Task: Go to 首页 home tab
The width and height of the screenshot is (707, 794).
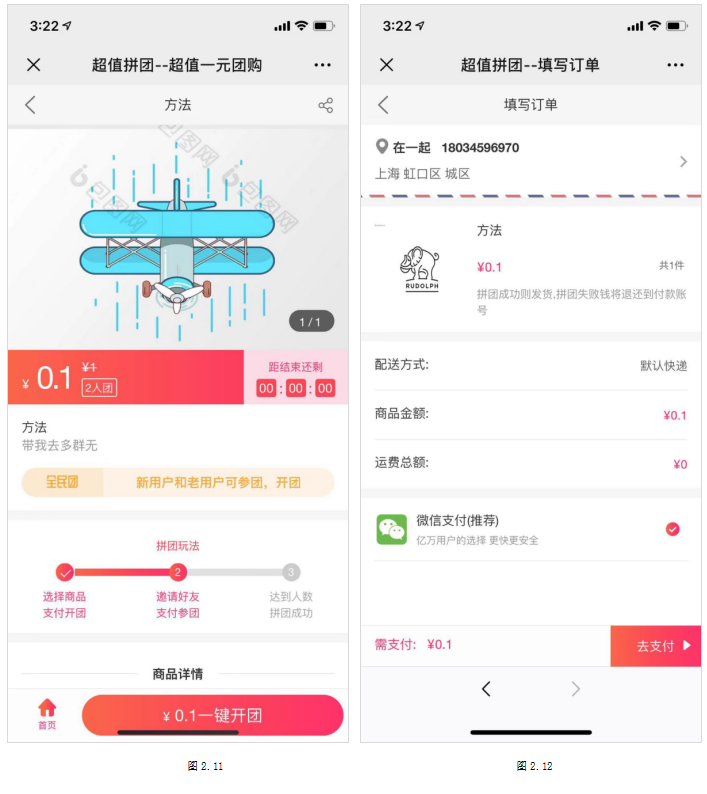Action: (x=47, y=714)
